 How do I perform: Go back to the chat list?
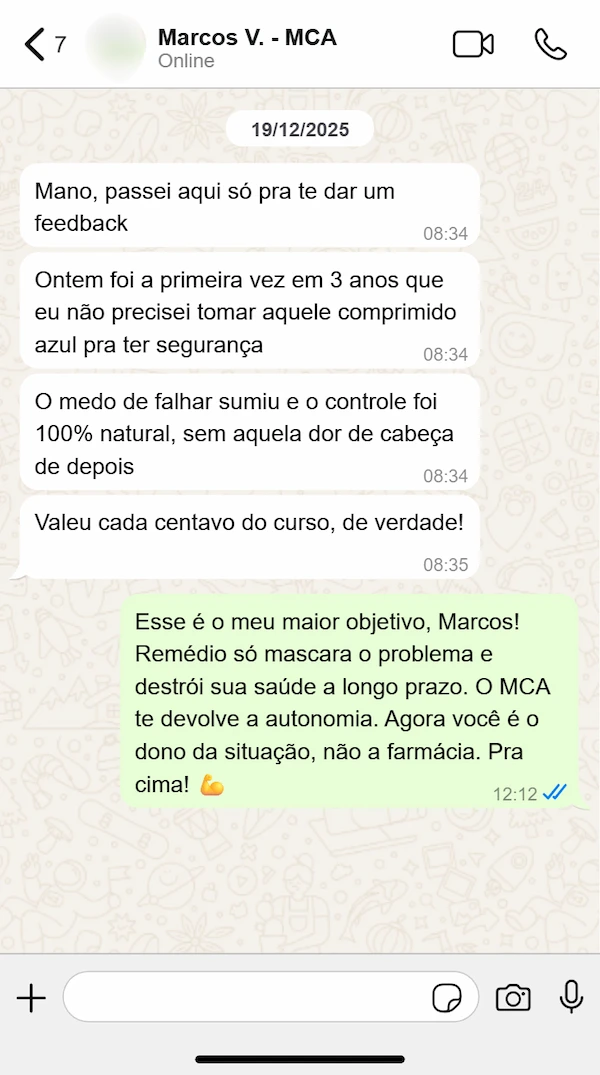[36, 44]
